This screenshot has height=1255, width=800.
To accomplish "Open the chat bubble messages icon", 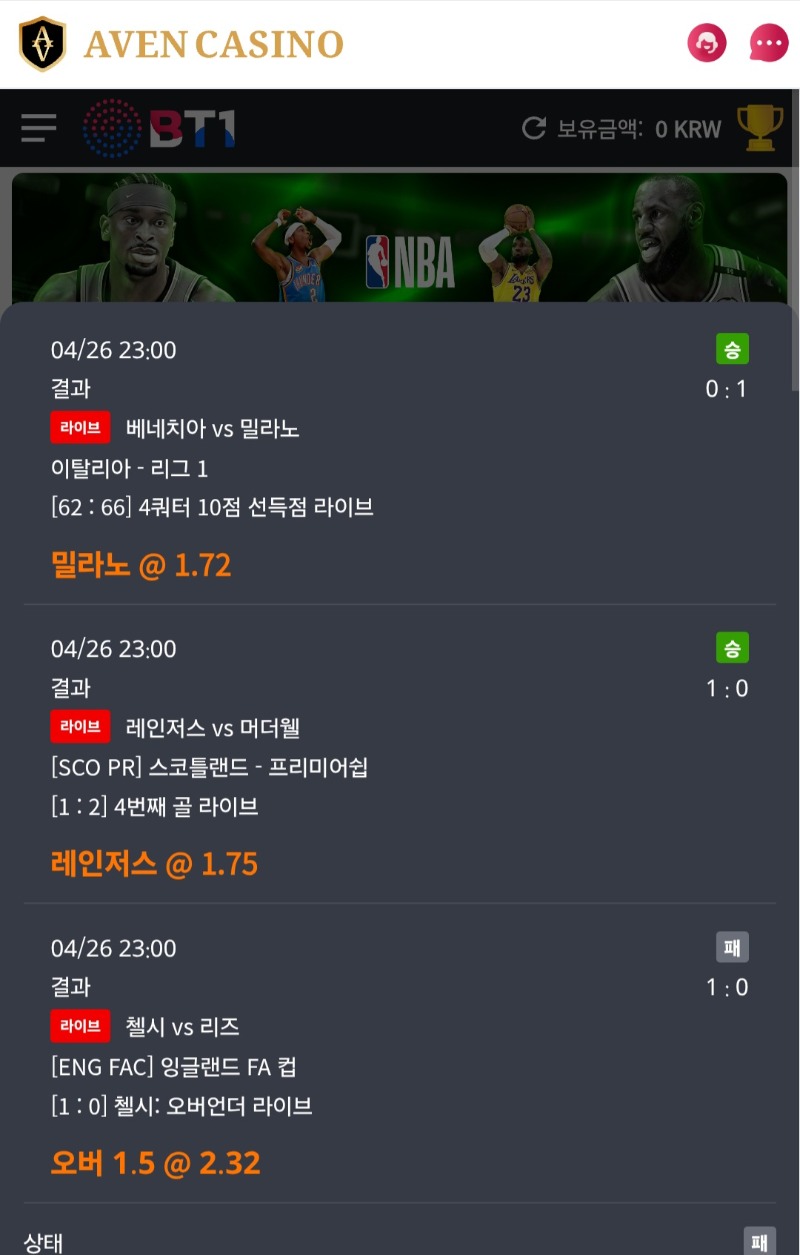I will [768, 43].
